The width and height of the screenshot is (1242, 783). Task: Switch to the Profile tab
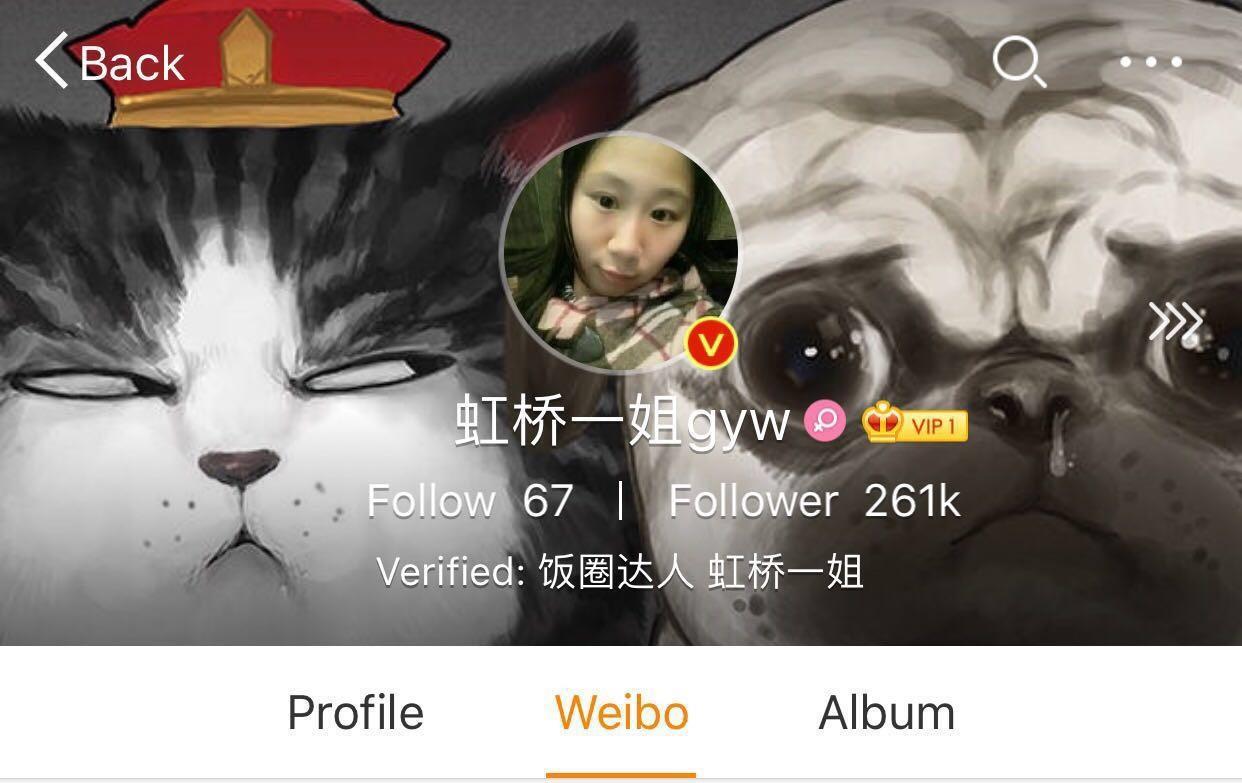click(355, 713)
